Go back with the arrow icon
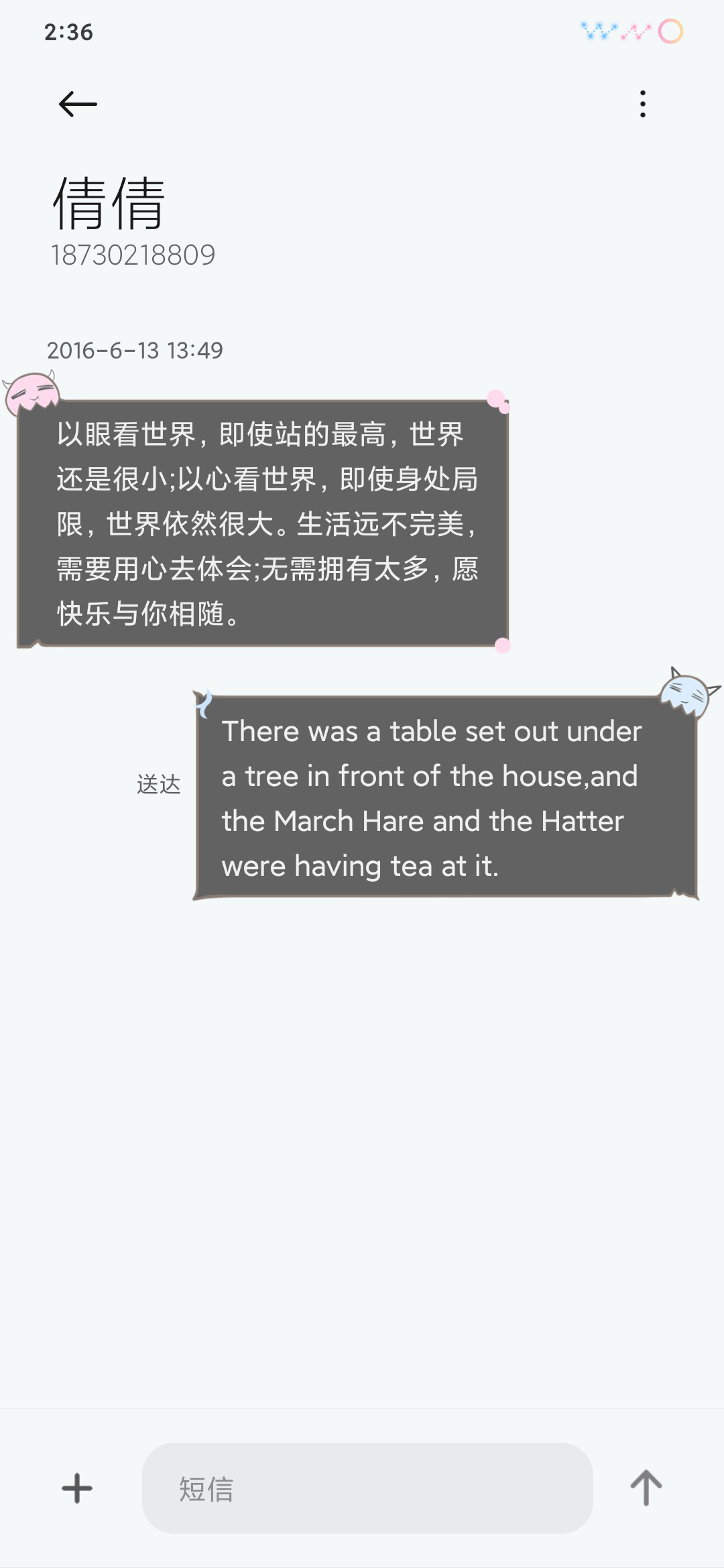Image resolution: width=724 pixels, height=1568 pixels. [78, 104]
